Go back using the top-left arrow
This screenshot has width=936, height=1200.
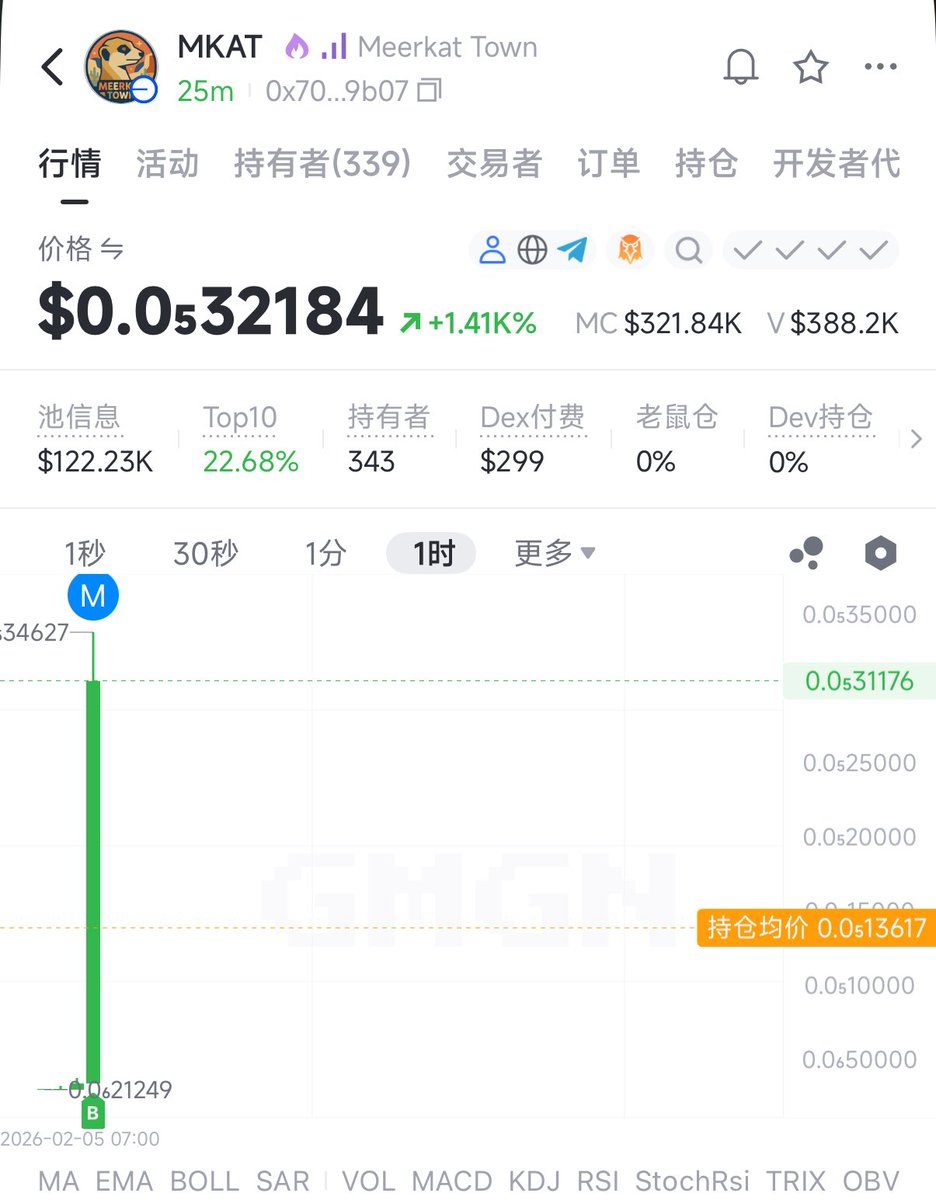(52, 68)
